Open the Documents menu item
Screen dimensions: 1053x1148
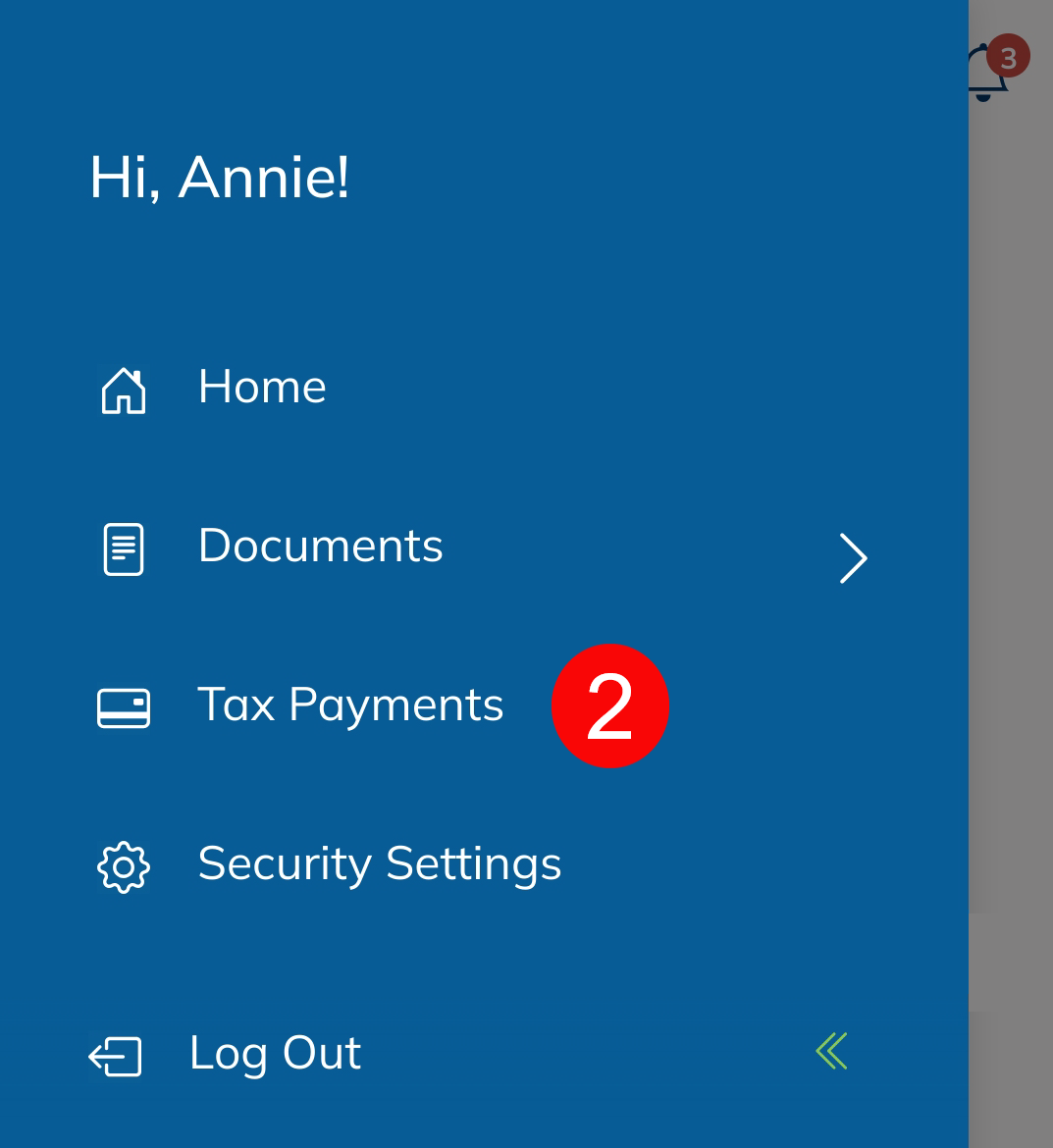point(320,547)
